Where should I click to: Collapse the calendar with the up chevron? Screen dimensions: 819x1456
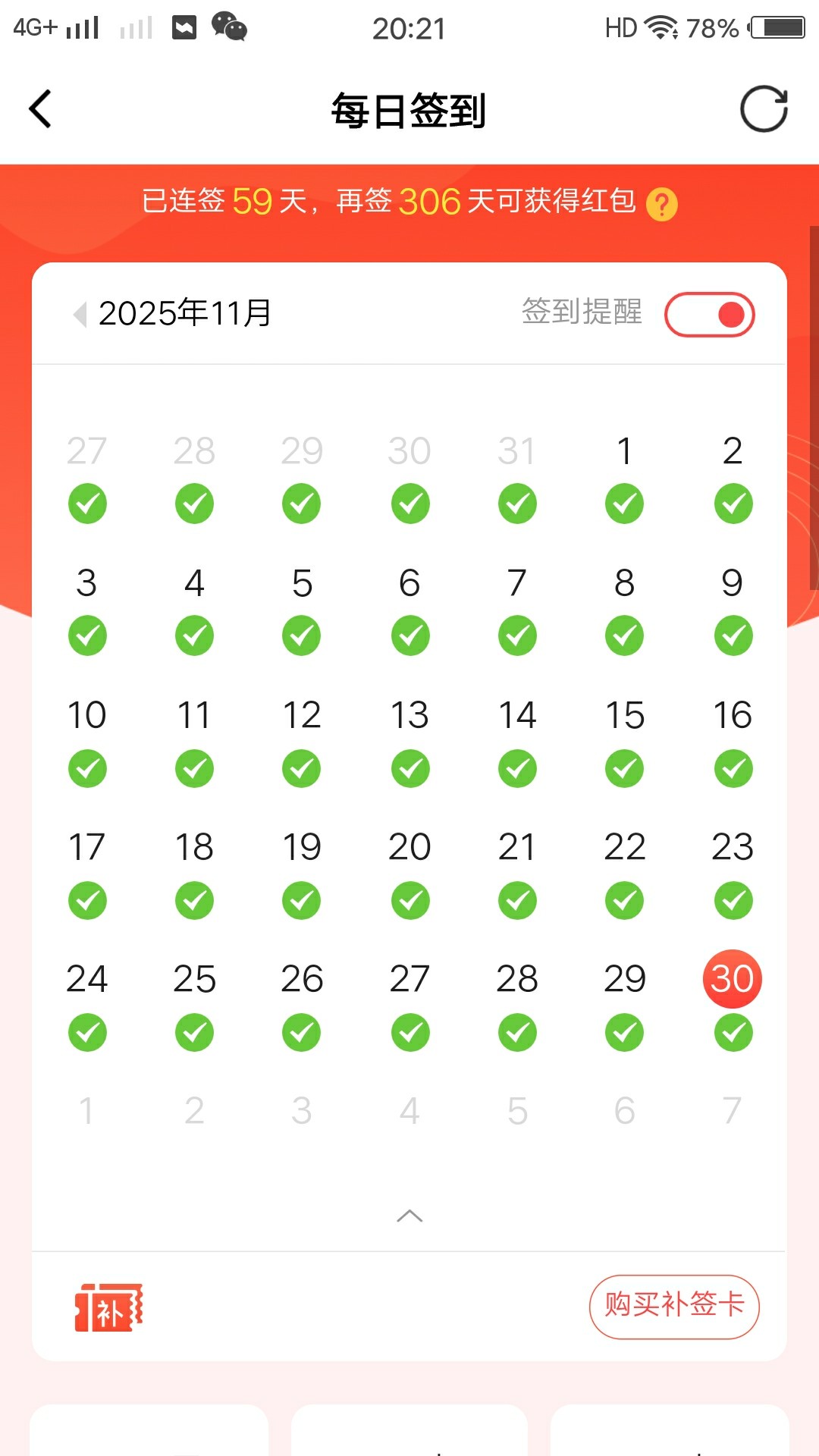tap(409, 1216)
